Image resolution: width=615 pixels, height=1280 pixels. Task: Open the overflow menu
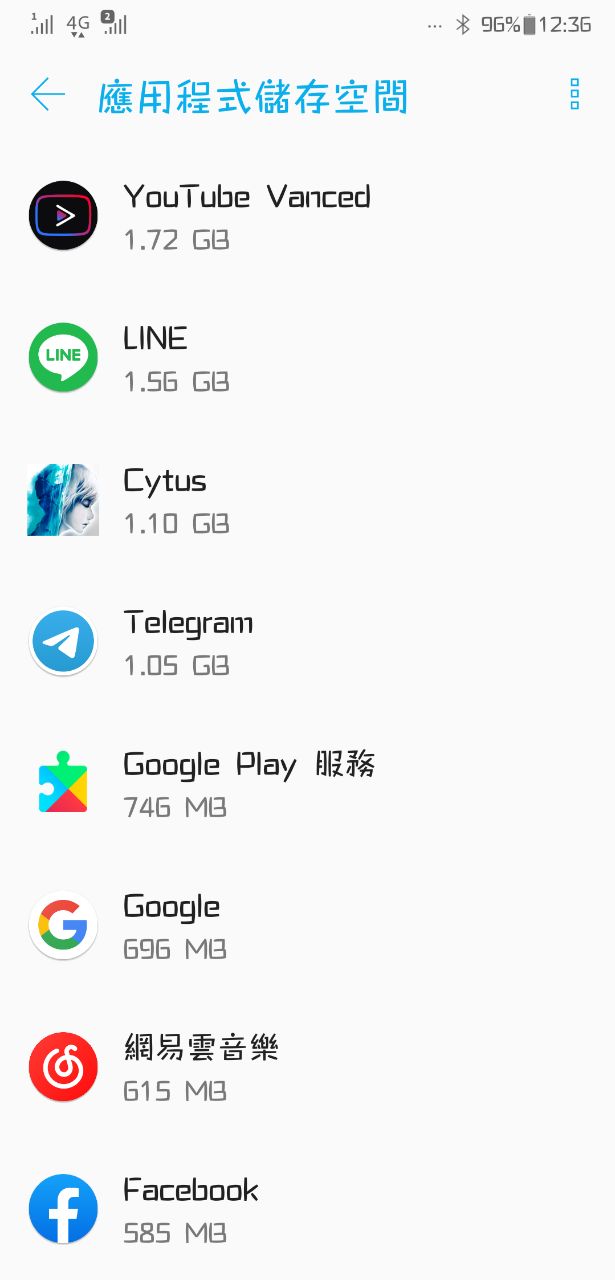pyautogui.click(x=574, y=94)
